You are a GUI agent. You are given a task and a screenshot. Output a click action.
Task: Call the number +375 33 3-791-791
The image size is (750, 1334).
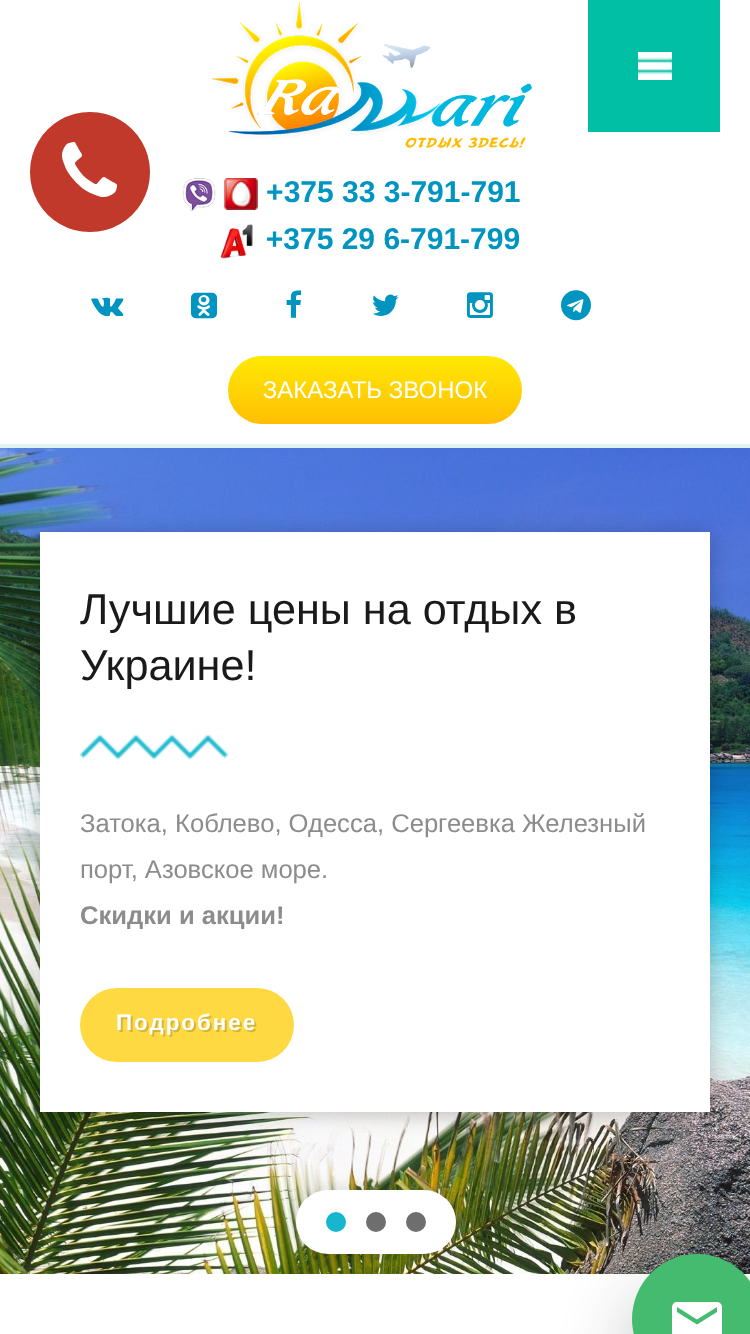[393, 192]
